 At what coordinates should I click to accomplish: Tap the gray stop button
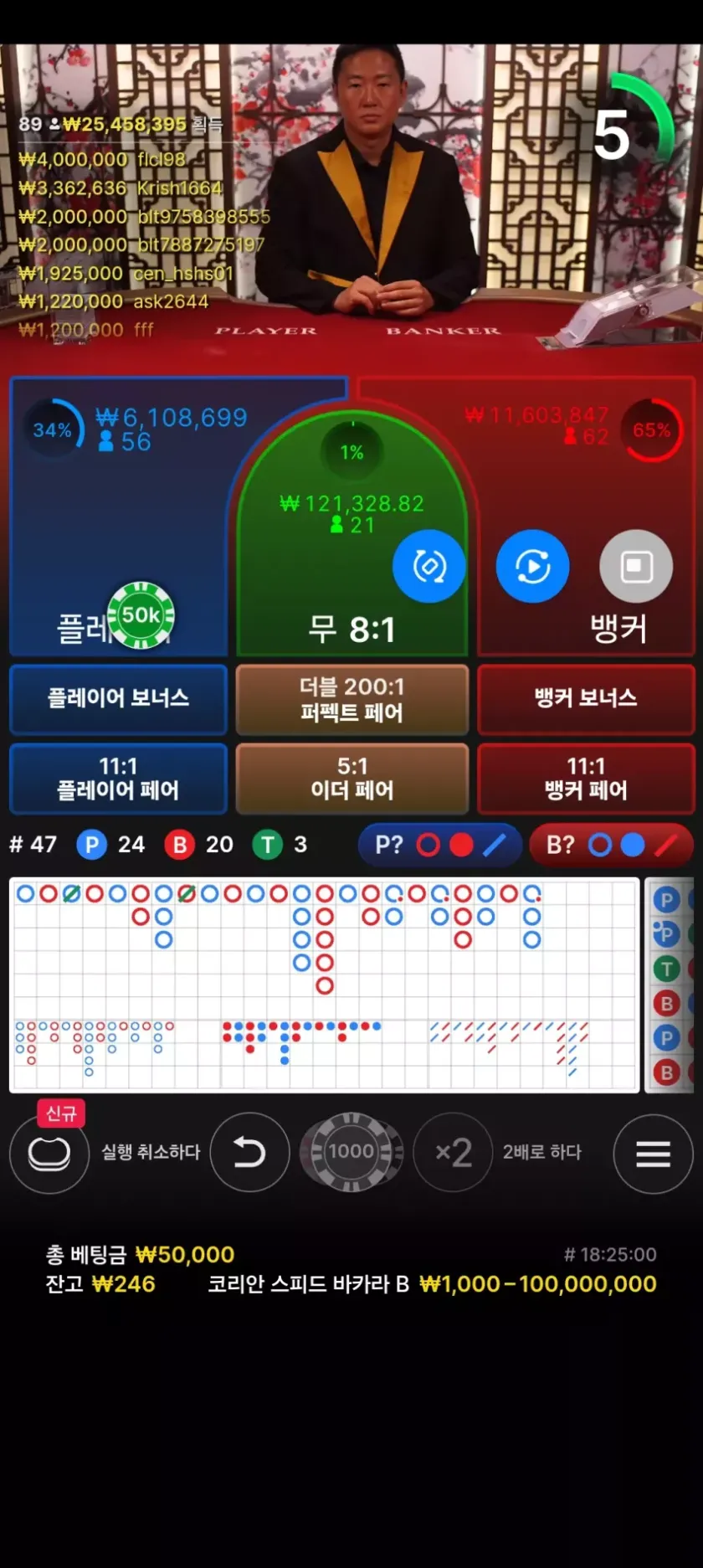(636, 566)
